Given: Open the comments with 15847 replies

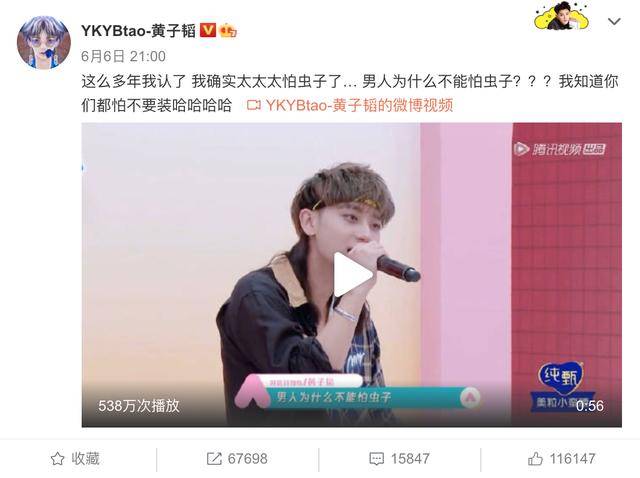Looking at the screenshot, I should [x=398, y=458].
